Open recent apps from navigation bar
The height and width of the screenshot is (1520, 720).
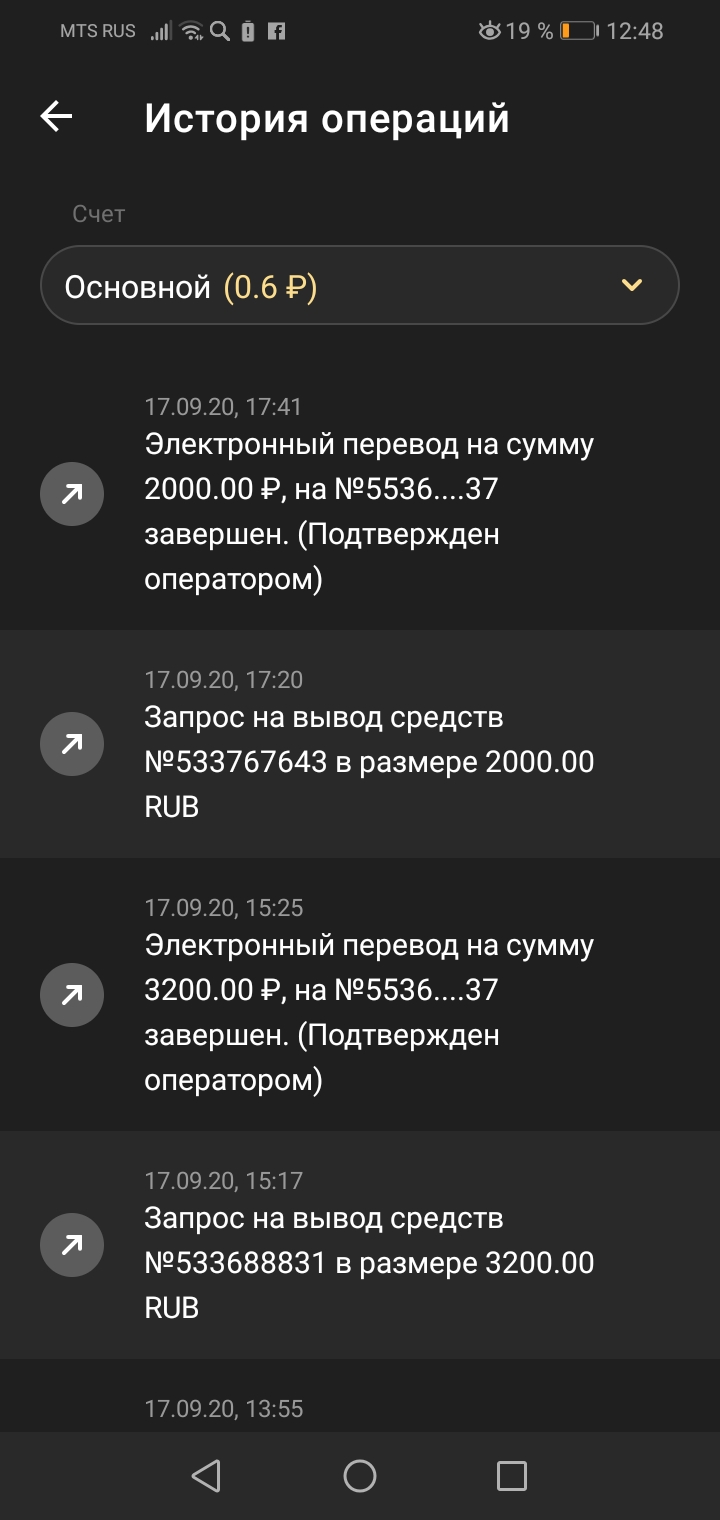pyautogui.click(x=512, y=1476)
